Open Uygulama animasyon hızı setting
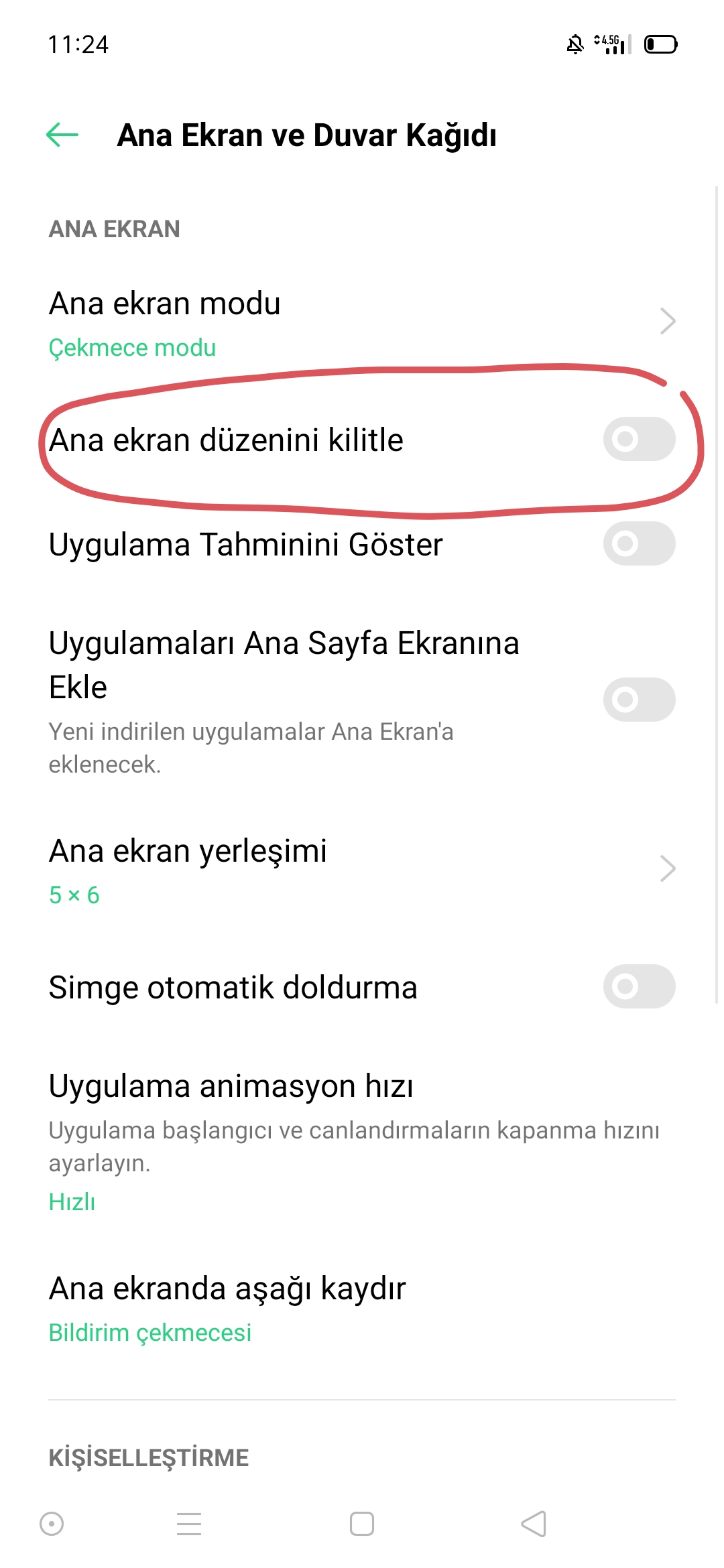The image size is (724, 1568). (x=362, y=1140)
